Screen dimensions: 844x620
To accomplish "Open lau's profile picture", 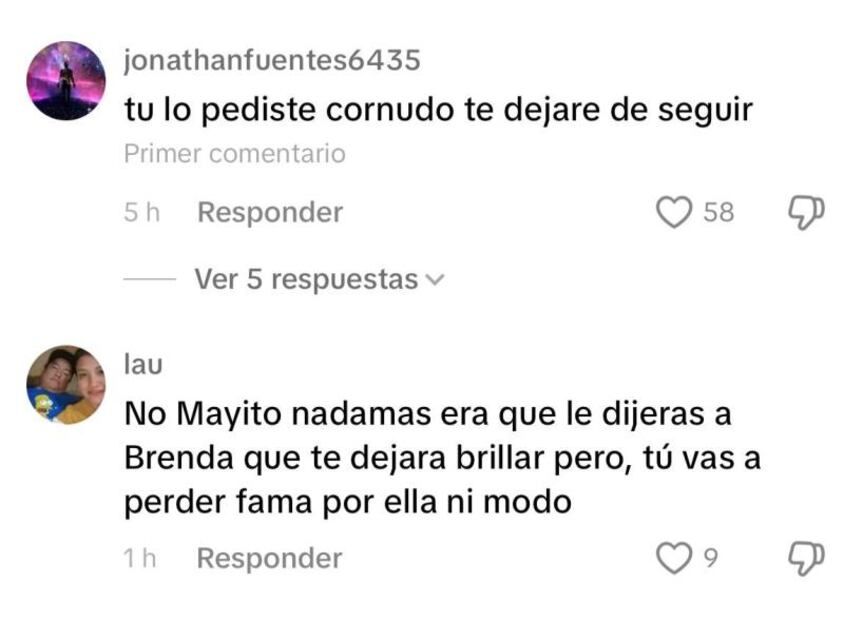I will (66, 385).
